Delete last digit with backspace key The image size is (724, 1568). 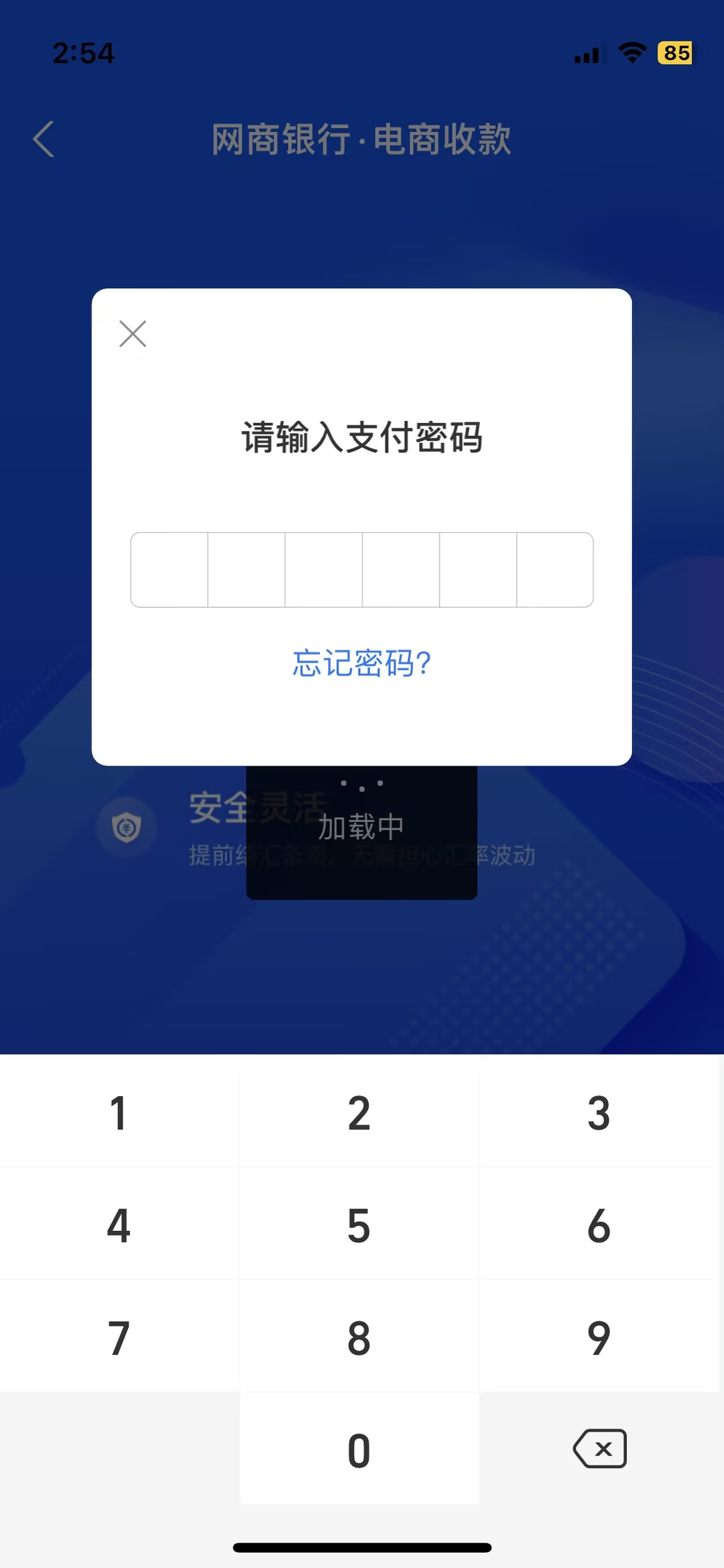tap(600, 1449)
